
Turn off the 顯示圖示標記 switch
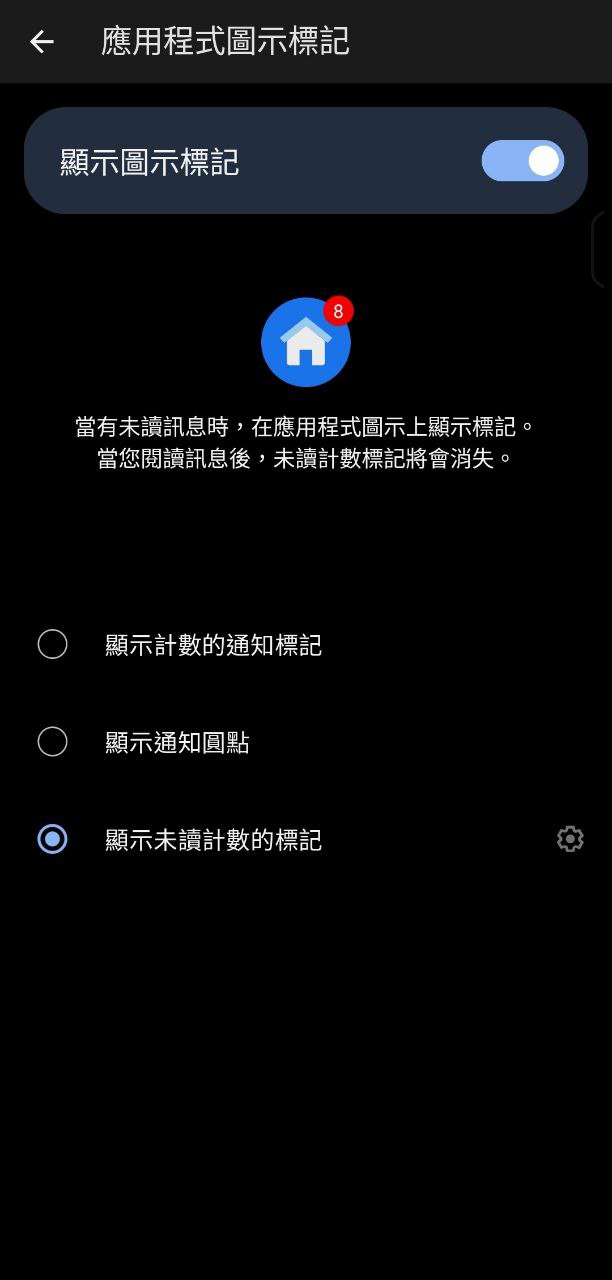[x=522, y=161]
